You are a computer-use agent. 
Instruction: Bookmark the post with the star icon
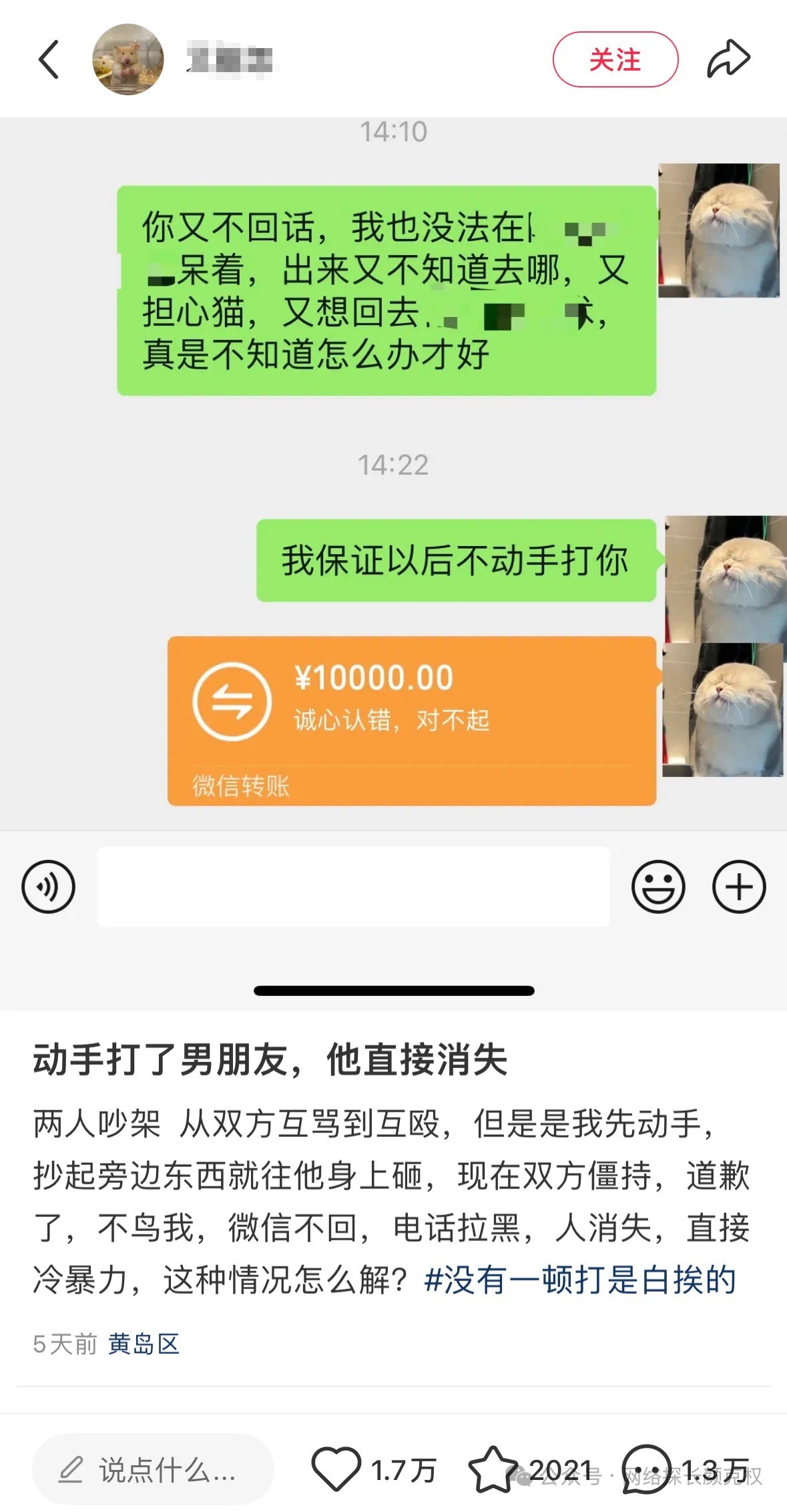point(493,1469)
